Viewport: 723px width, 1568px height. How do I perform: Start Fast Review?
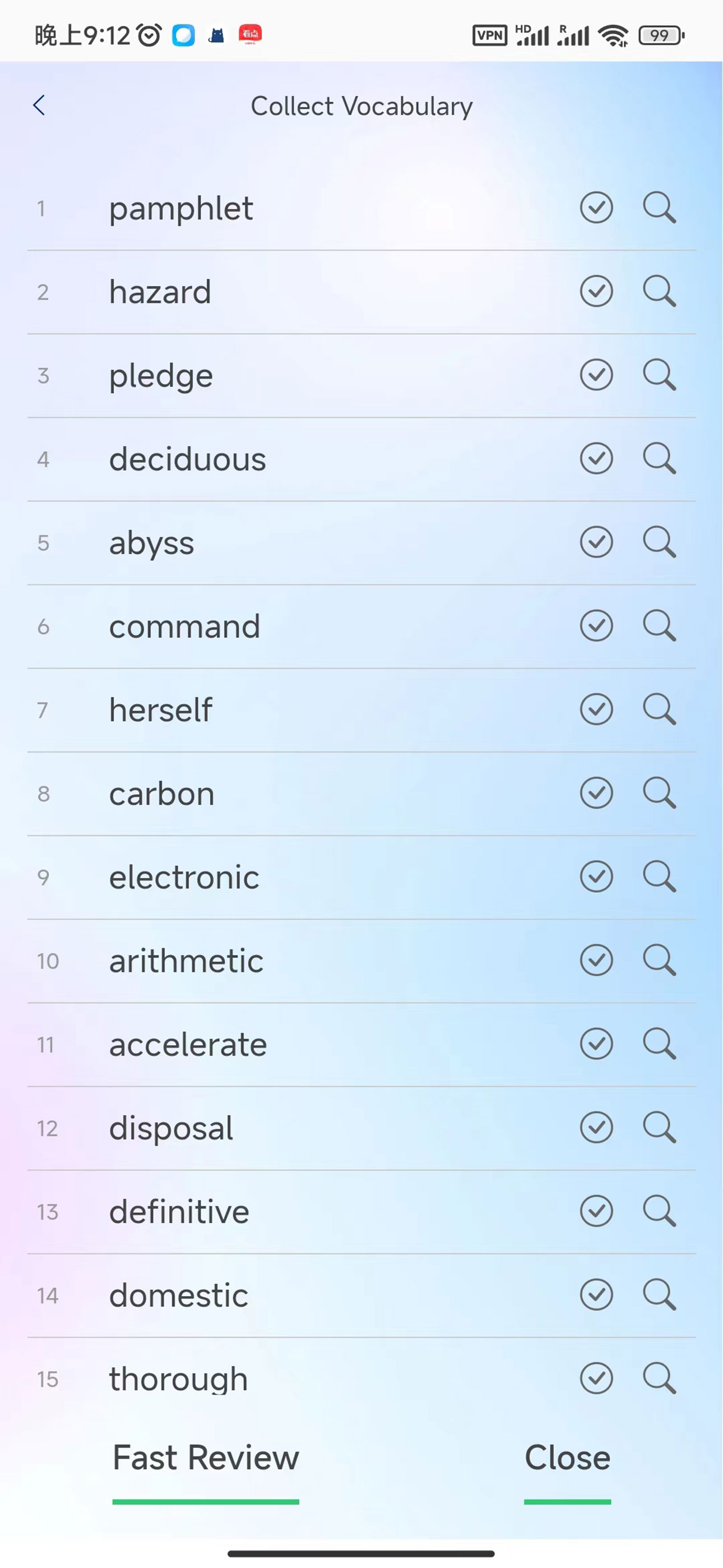(x=206, y=1459)
